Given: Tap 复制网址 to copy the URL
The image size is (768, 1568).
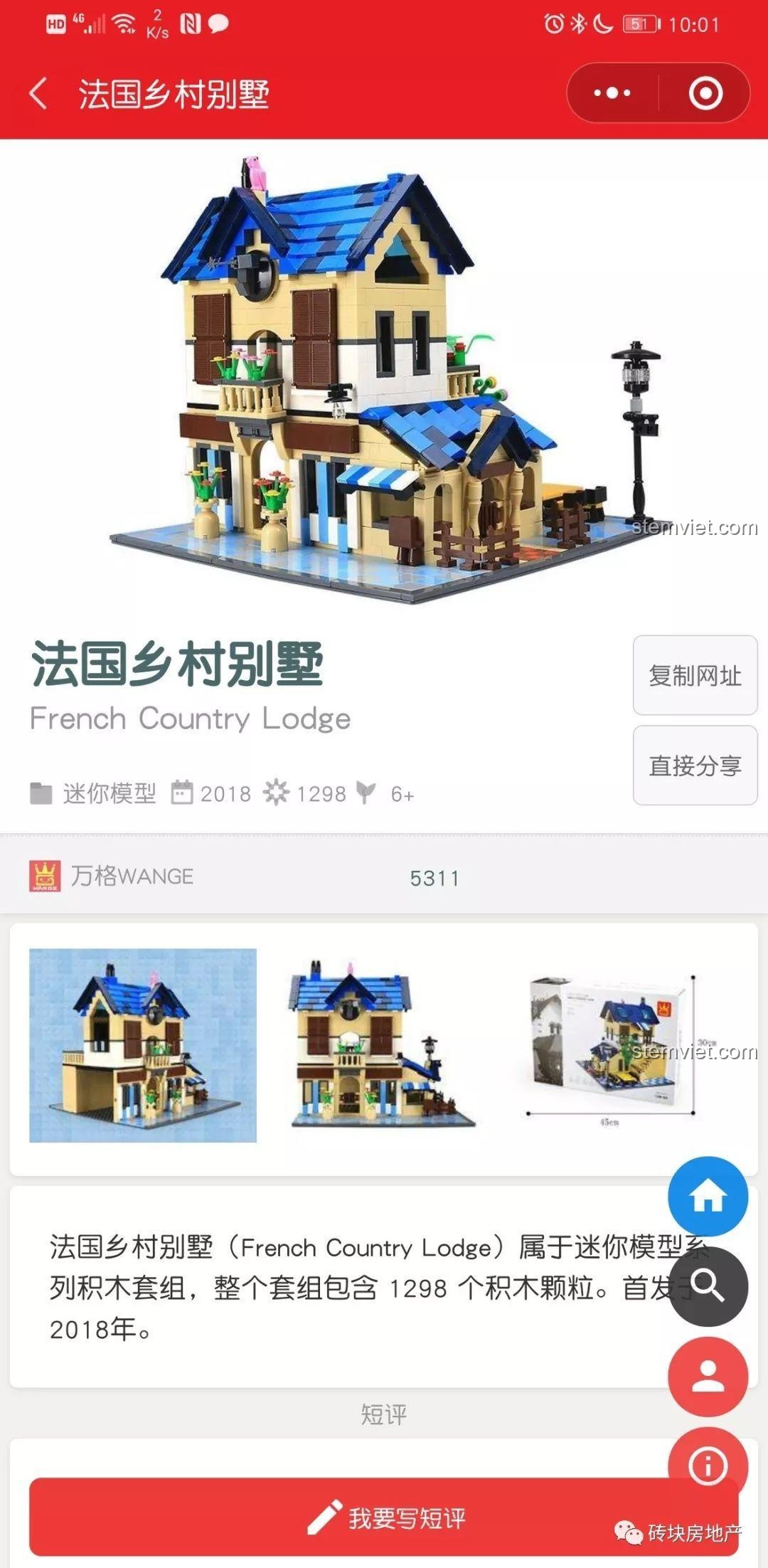Looking at the screenshot, I should [695, 675].
